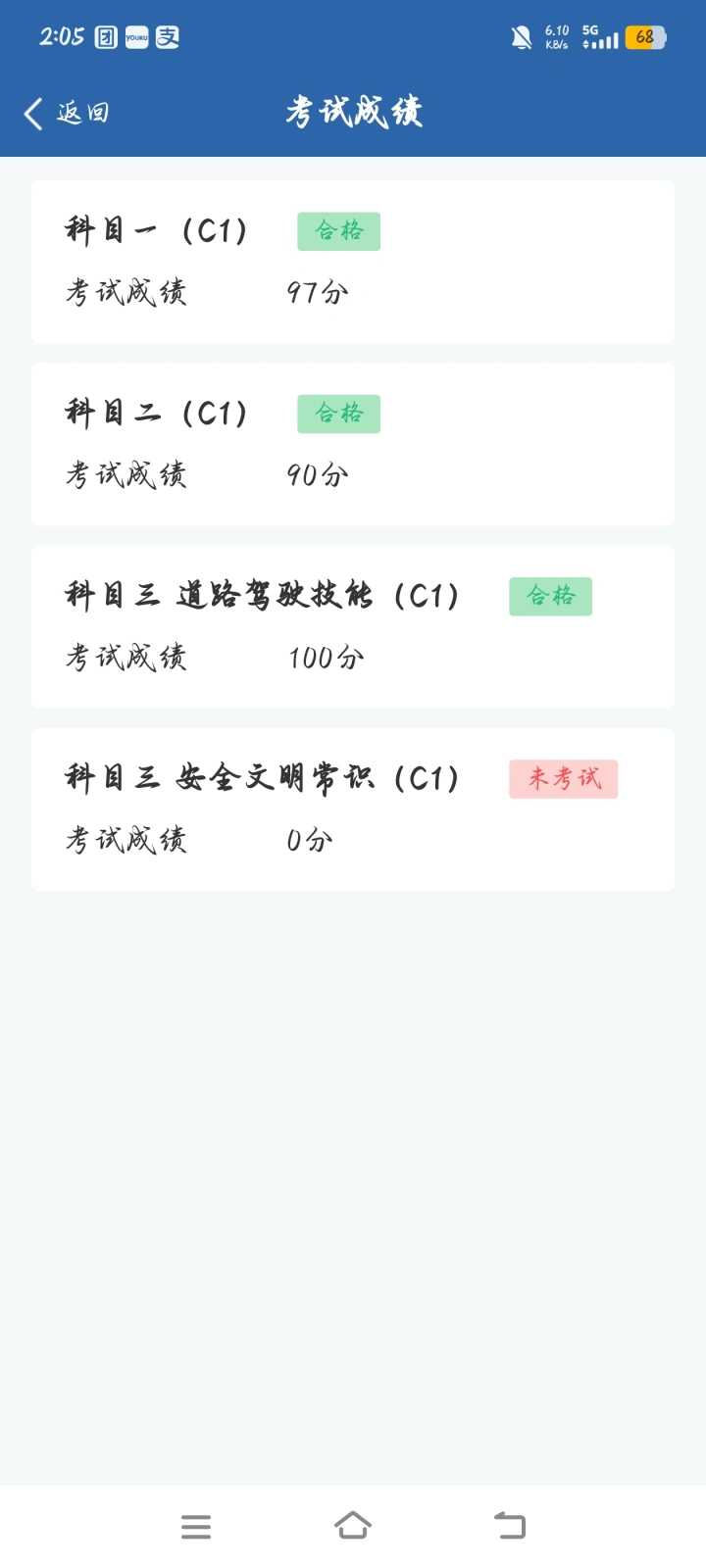
Task: Tap the system back navigation button
Action: click(510, 1526)
